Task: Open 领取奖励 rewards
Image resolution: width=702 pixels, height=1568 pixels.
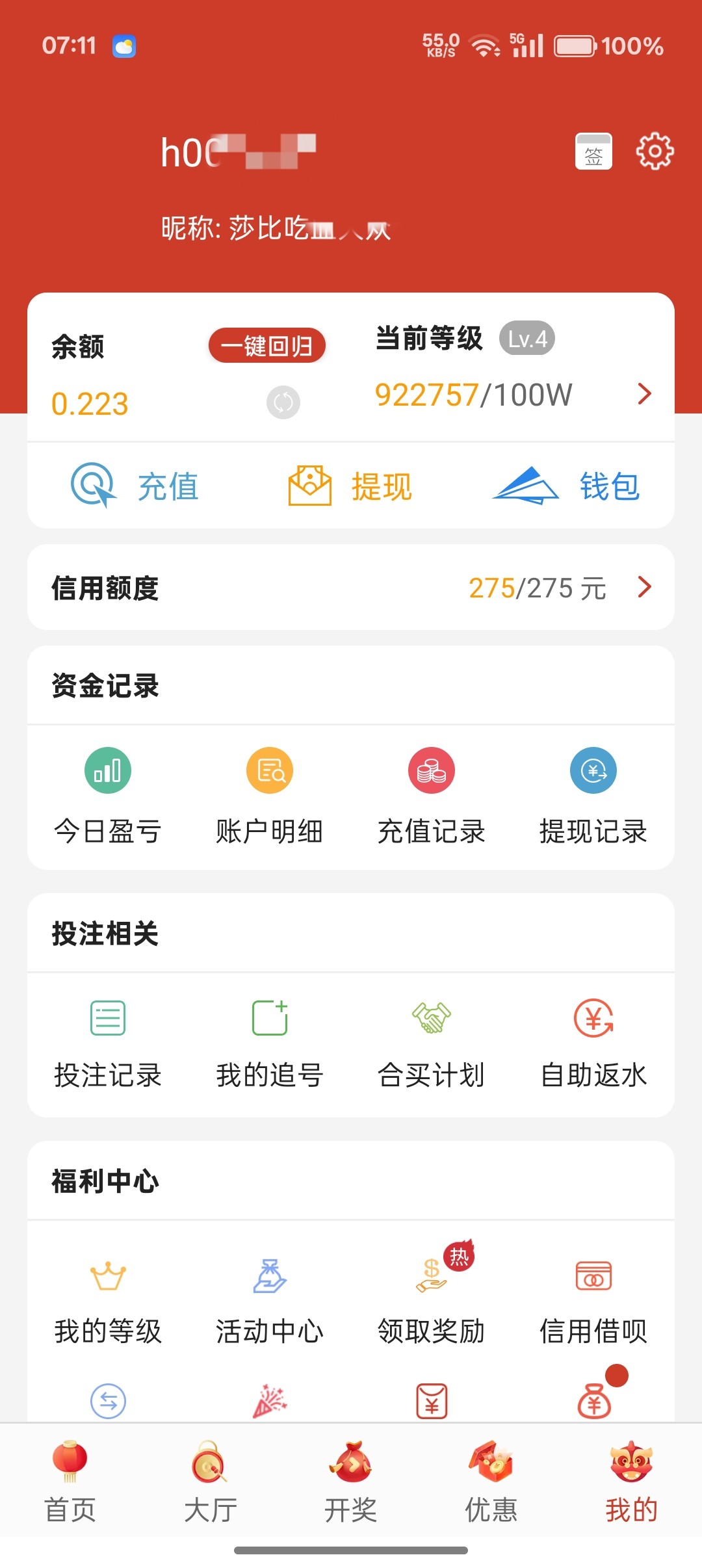Action: pyautogui.click(x=432, y=1297)
